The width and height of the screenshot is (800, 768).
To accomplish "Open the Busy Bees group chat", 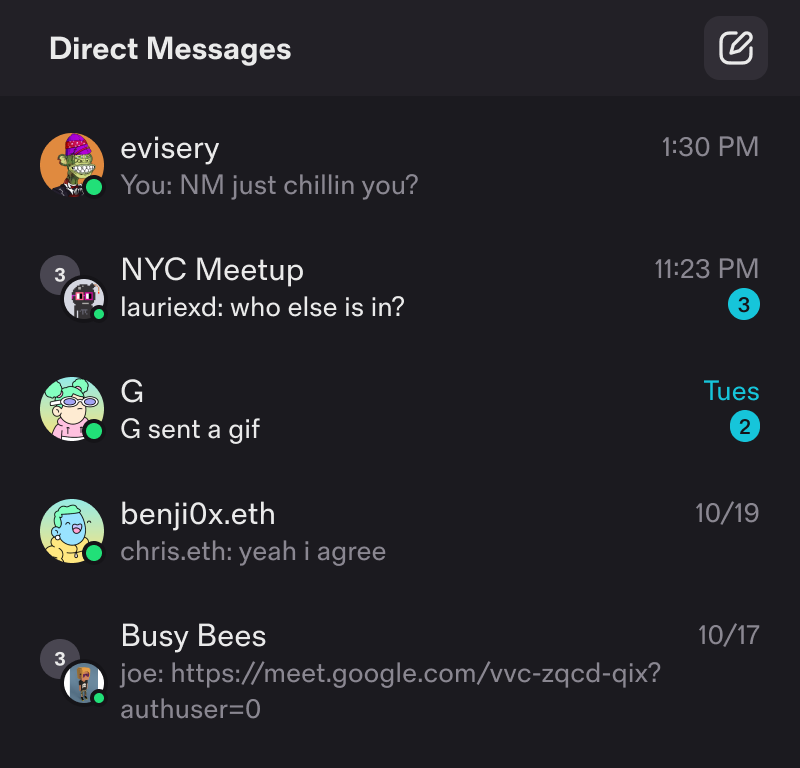I will click(x=400, y=670).
